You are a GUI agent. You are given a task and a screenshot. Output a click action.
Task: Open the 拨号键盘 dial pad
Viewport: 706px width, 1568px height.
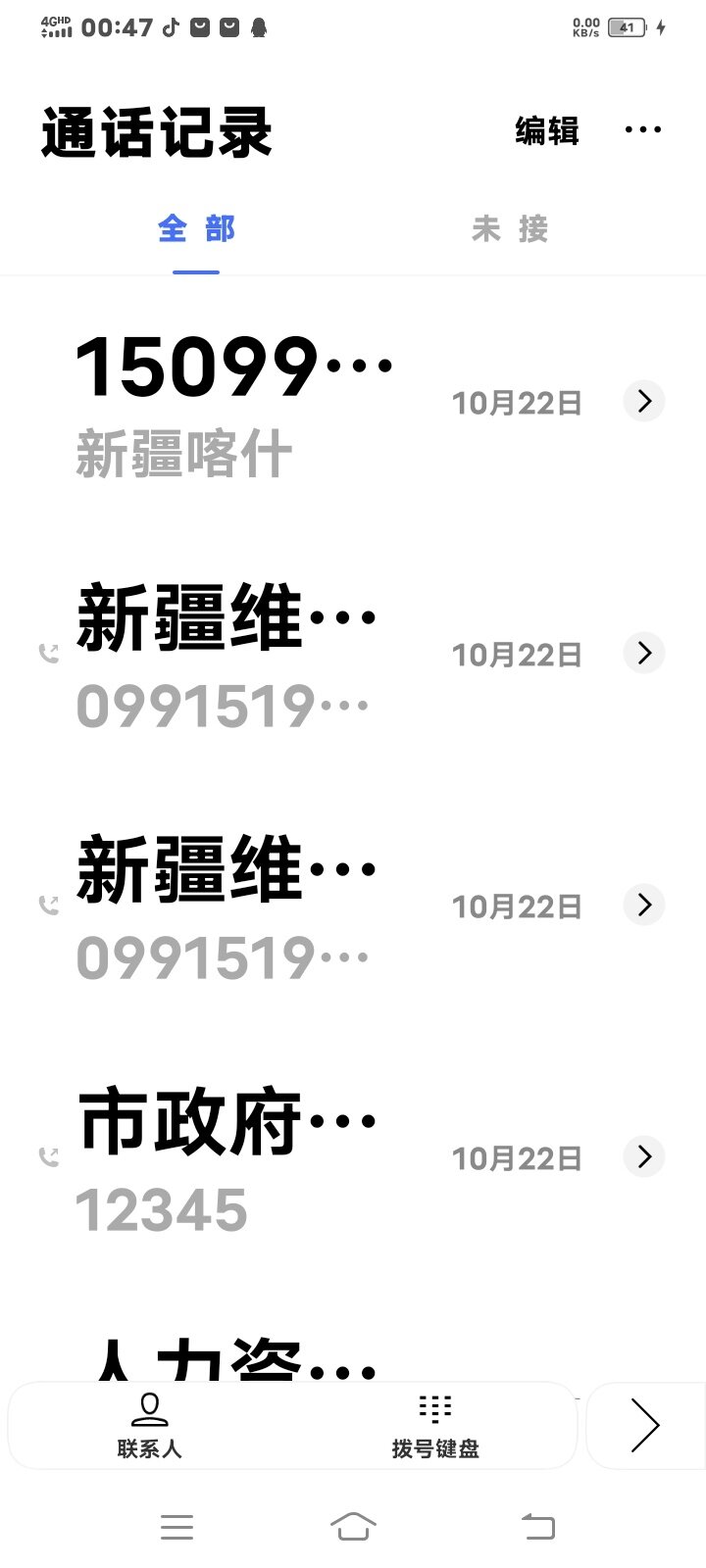coord(435,1426)
